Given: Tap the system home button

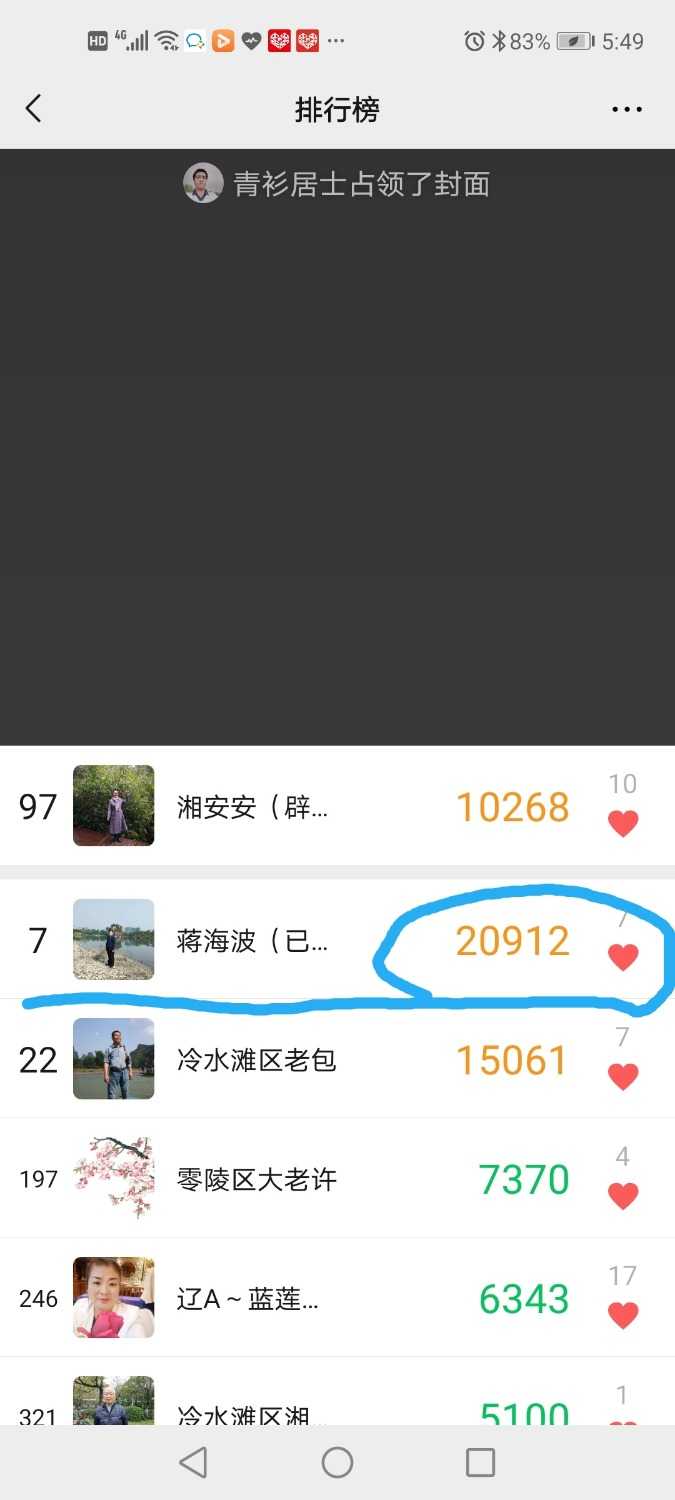Looking at the screenshot, I should point(337,1463).
